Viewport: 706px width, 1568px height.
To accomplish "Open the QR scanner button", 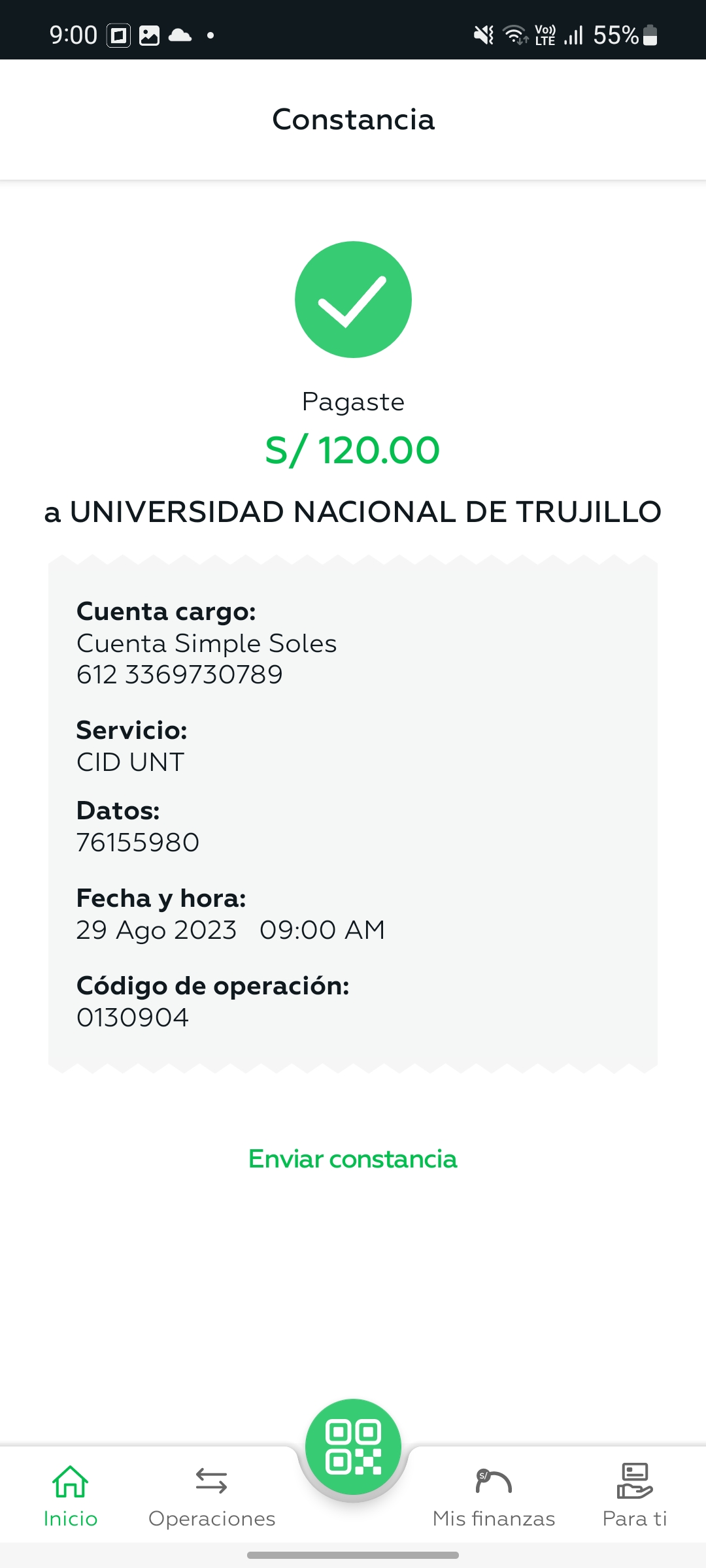I will click(x=353, y=1447).
